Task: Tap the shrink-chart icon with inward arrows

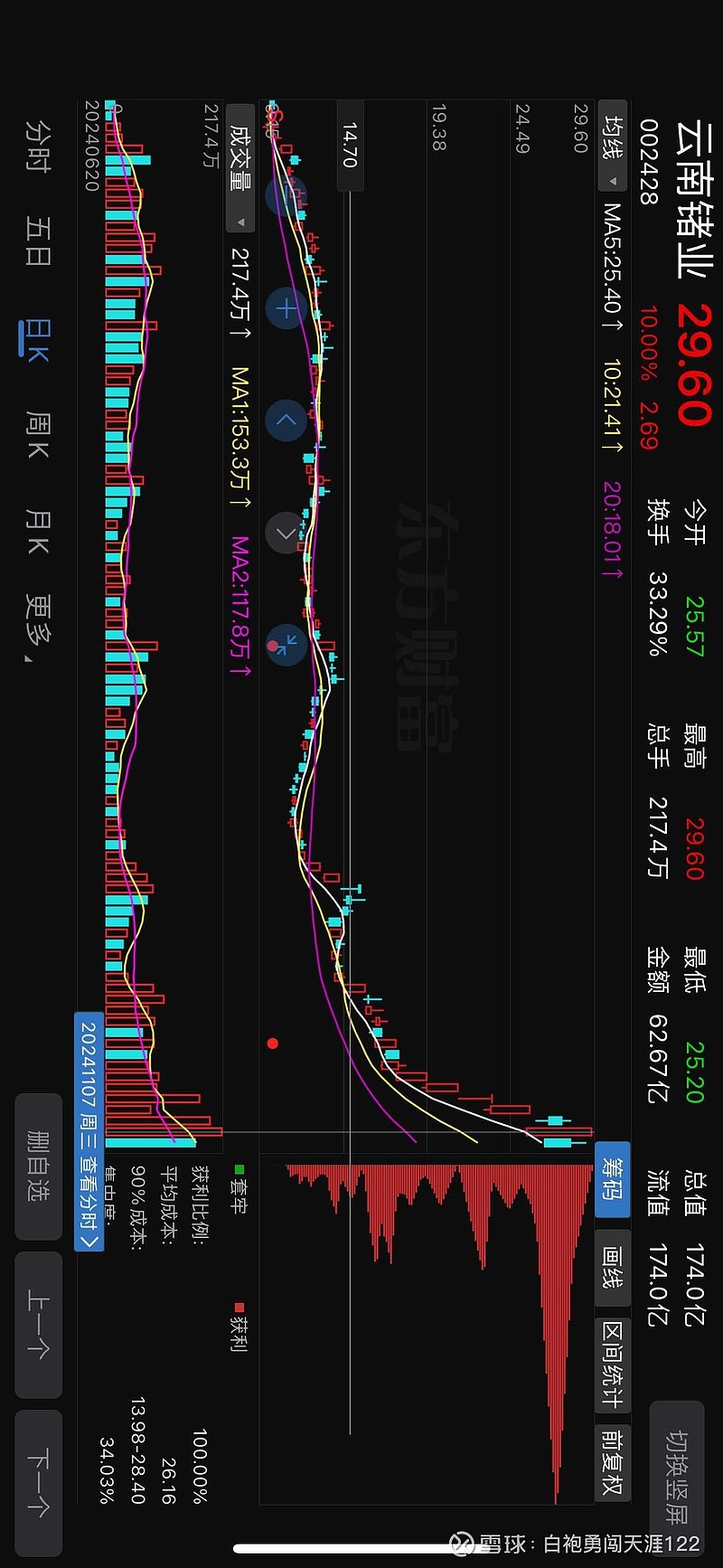Action: point(285,646)
